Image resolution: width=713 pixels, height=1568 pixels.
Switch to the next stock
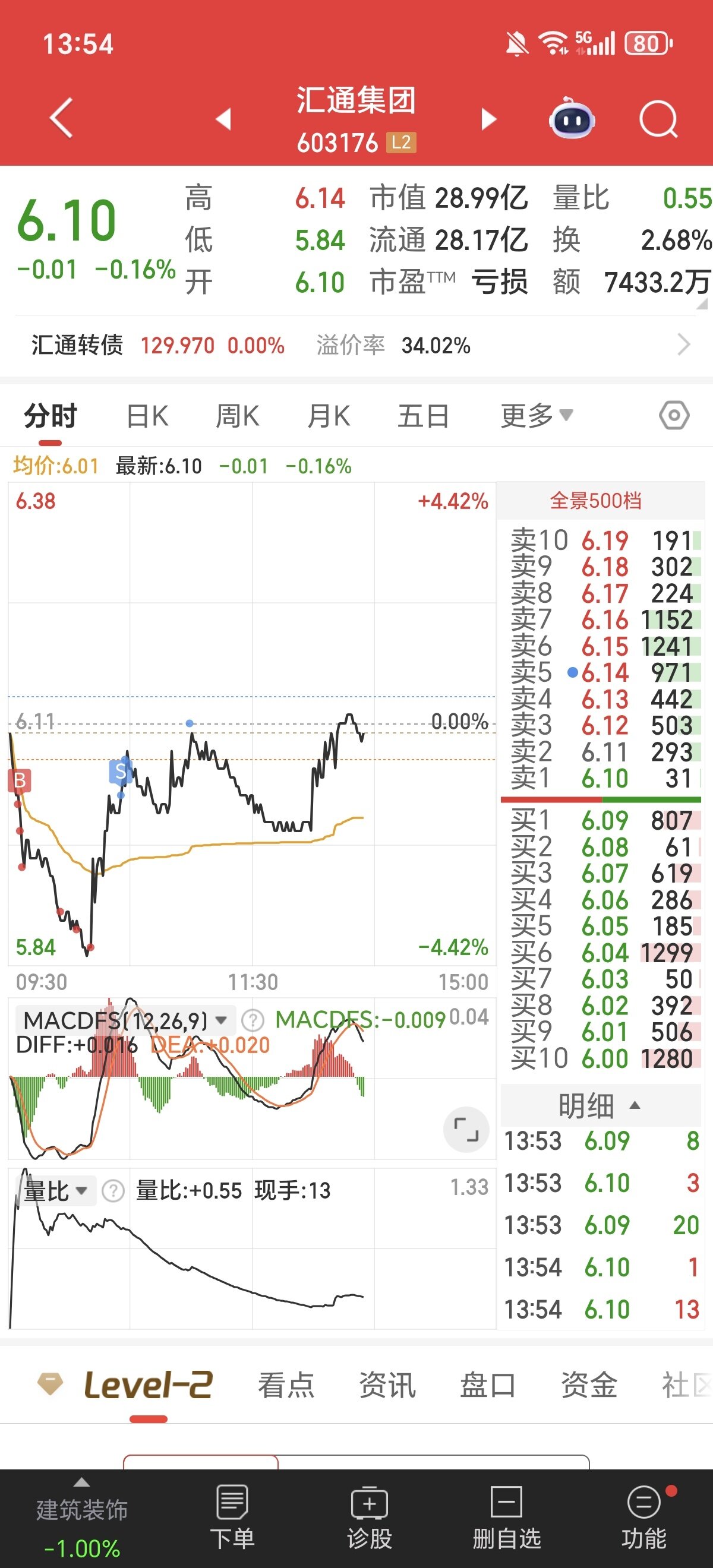[488, 119]
